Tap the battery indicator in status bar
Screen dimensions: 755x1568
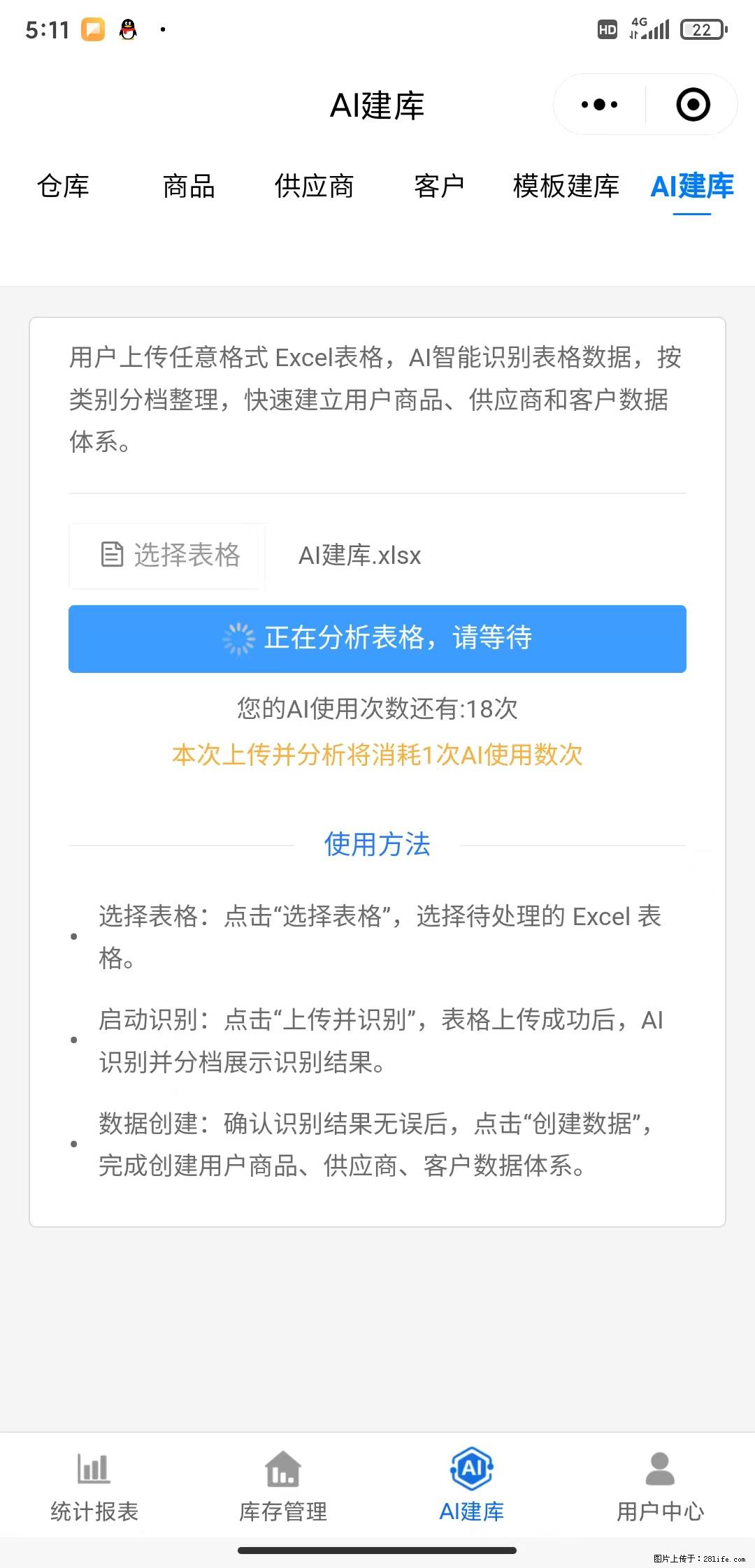(x=703, y=29)
